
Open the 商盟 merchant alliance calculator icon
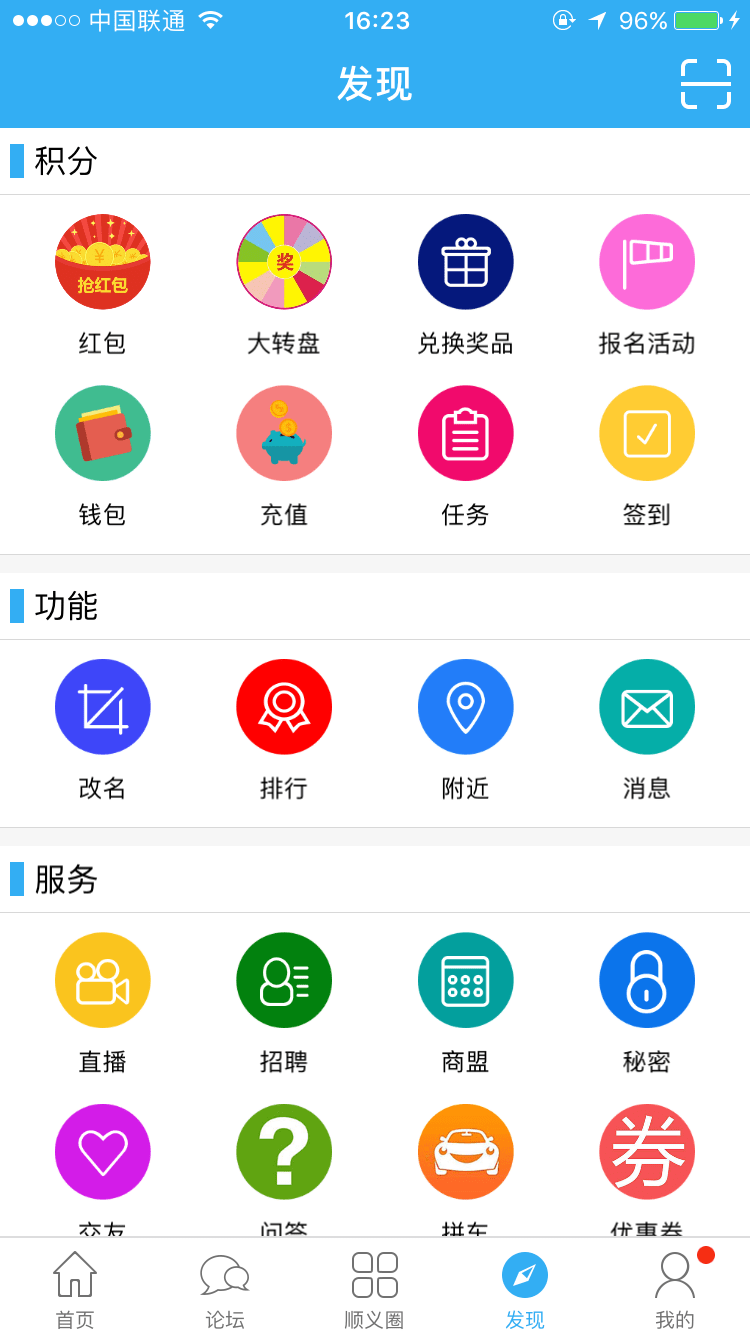click(465, 980)
